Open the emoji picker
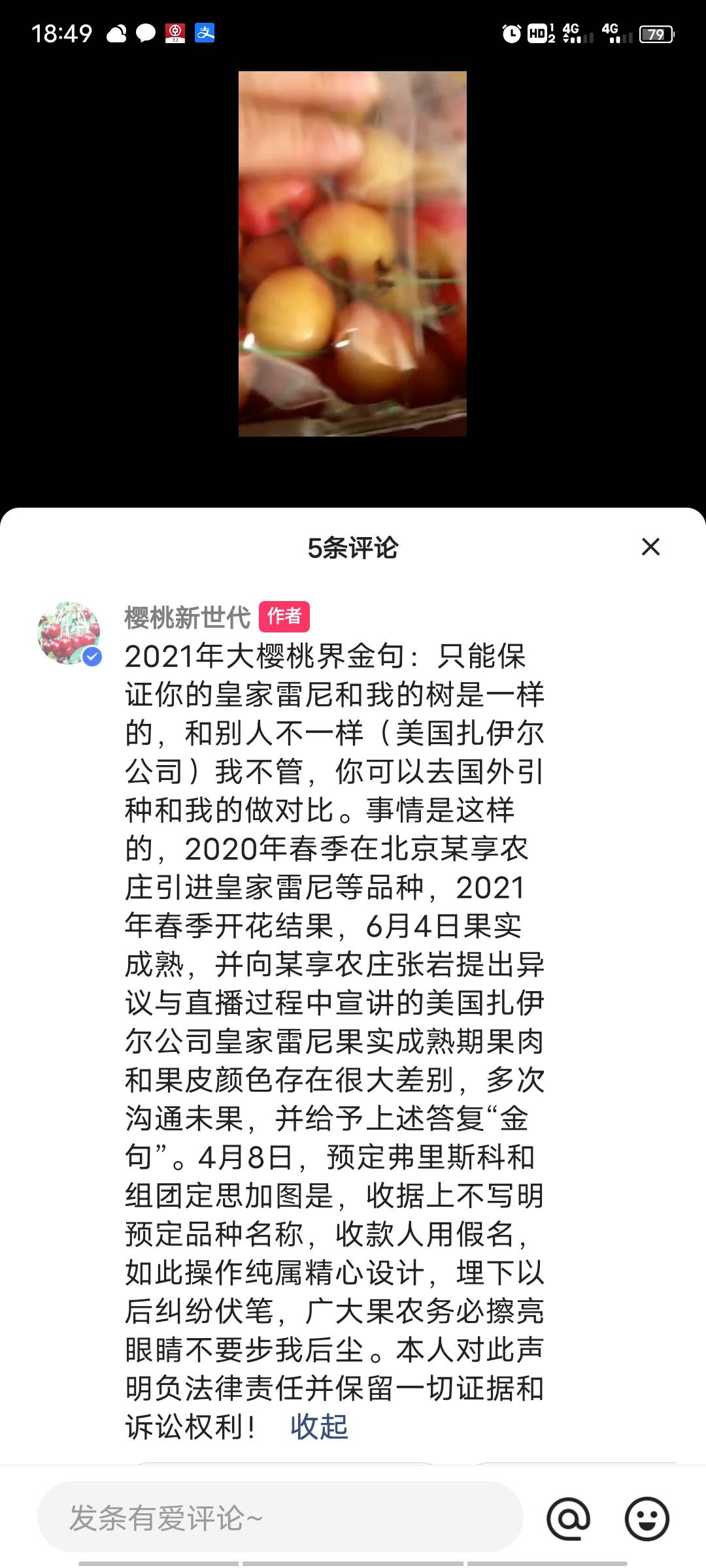706x1568 pixels. [x=647, y=1518]
